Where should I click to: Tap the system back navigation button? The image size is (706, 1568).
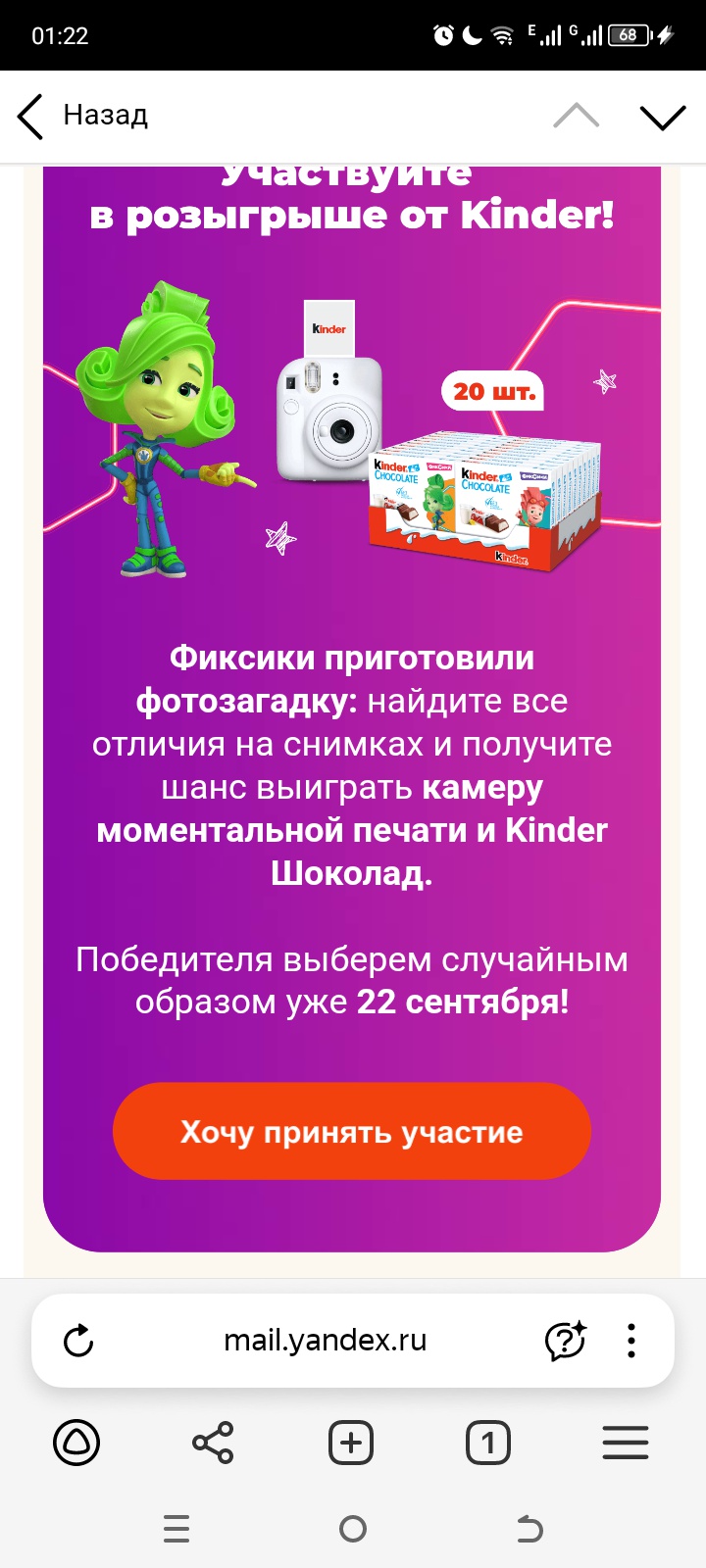[529, 1529]
